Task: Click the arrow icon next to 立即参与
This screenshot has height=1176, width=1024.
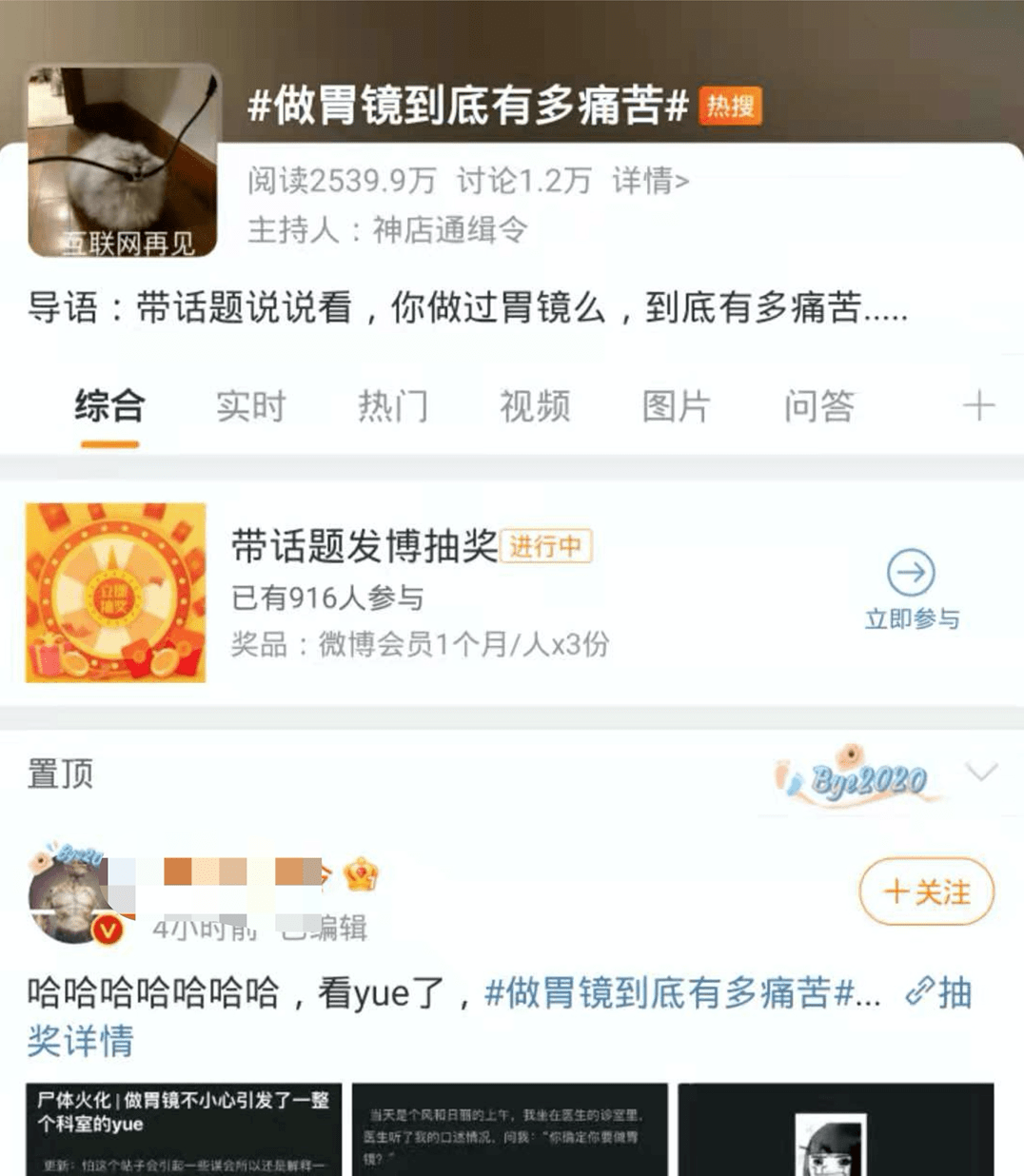Action: [x=913, y=572]
